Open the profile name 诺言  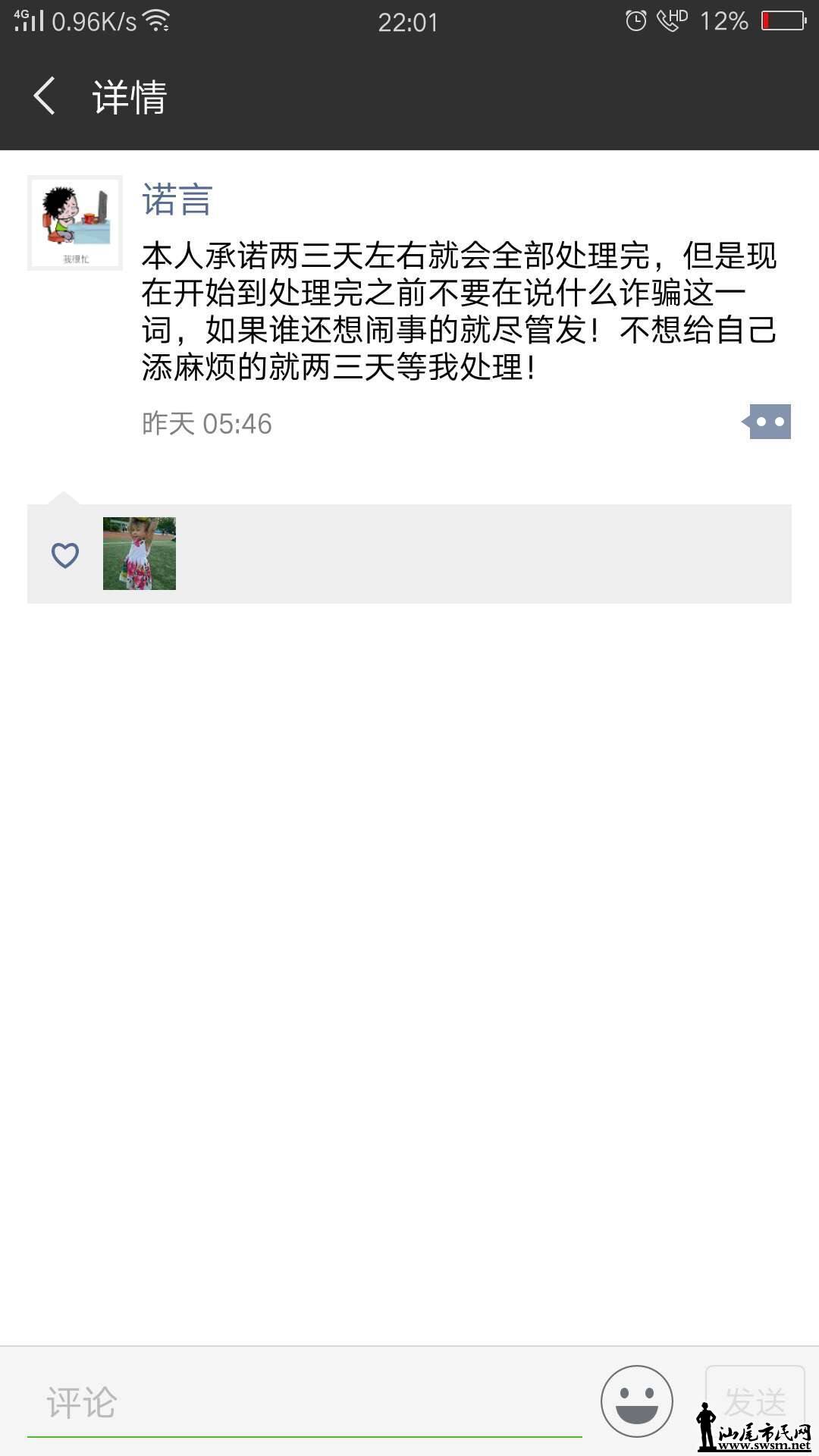point(177,200)
